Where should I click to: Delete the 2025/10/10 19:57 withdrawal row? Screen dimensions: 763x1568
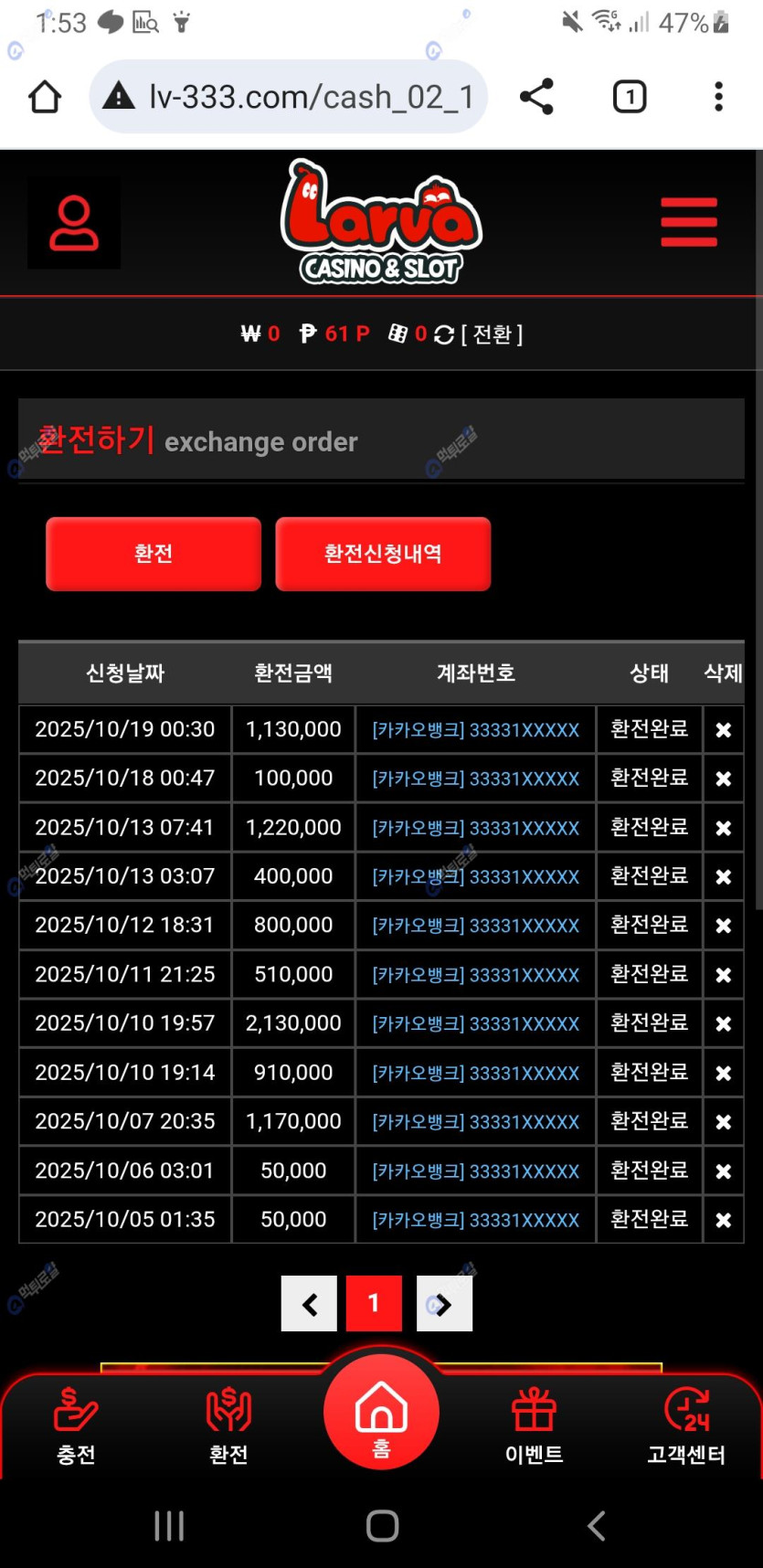point(723,1024)
